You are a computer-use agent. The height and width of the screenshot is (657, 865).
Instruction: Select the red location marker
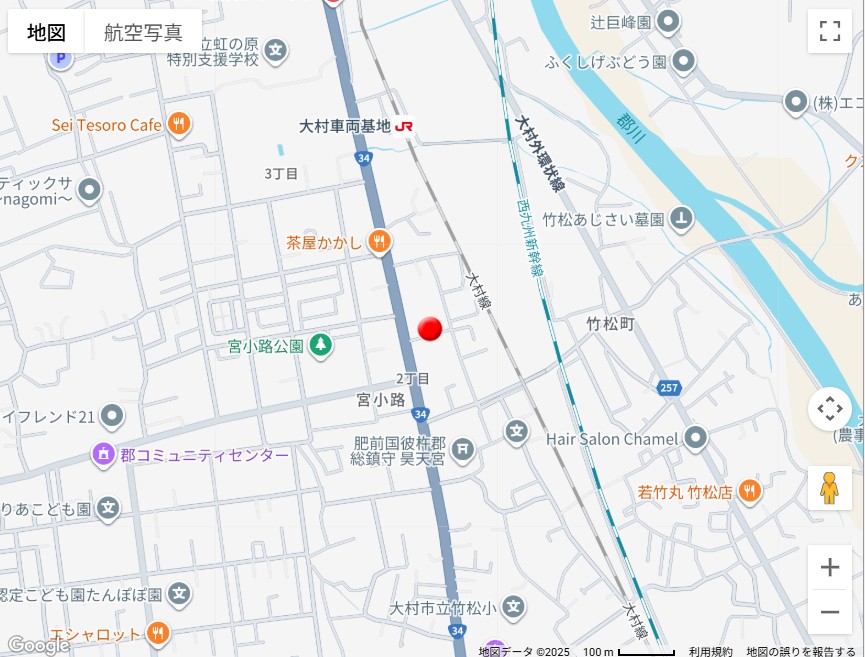430,328
